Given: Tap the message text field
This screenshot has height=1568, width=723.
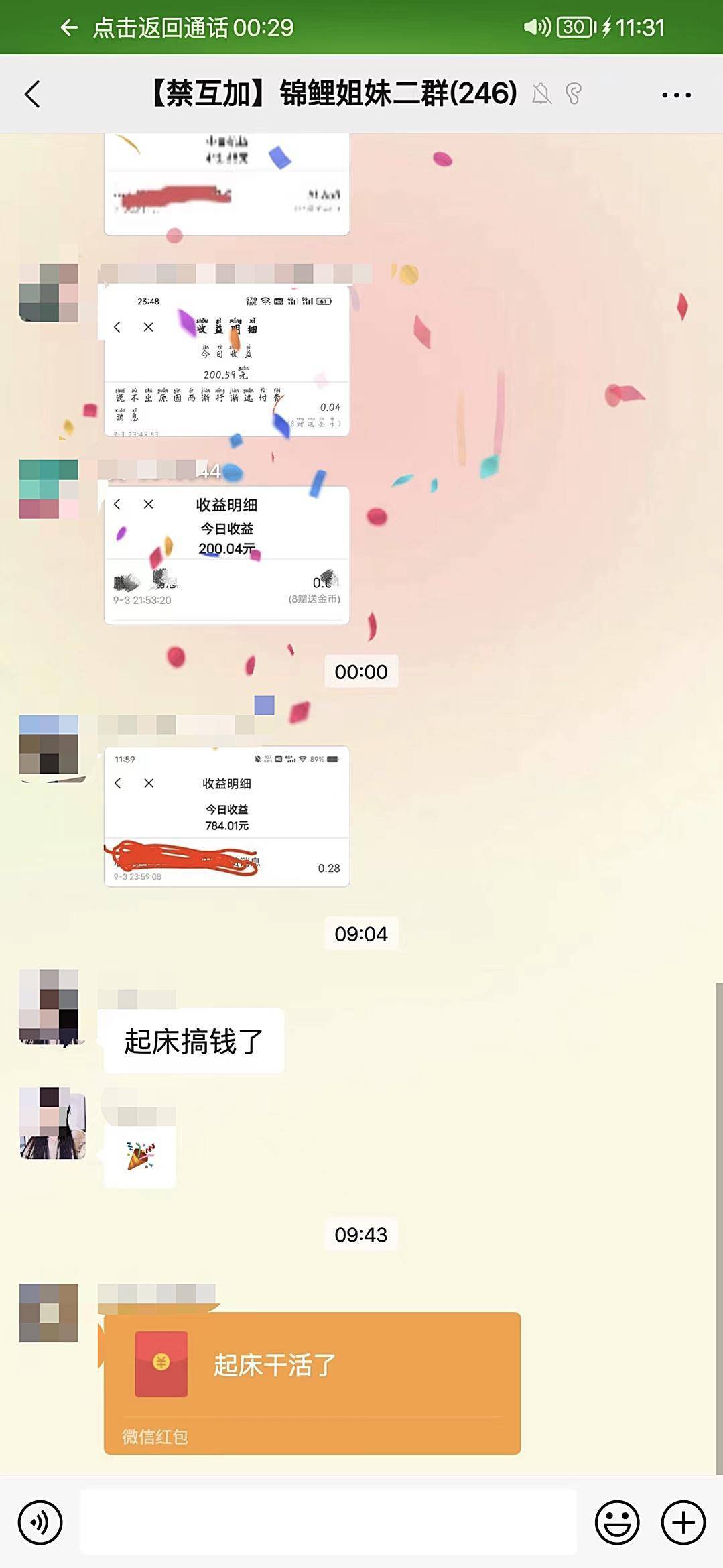Looking at the screenshot, I should [328, 1522].
